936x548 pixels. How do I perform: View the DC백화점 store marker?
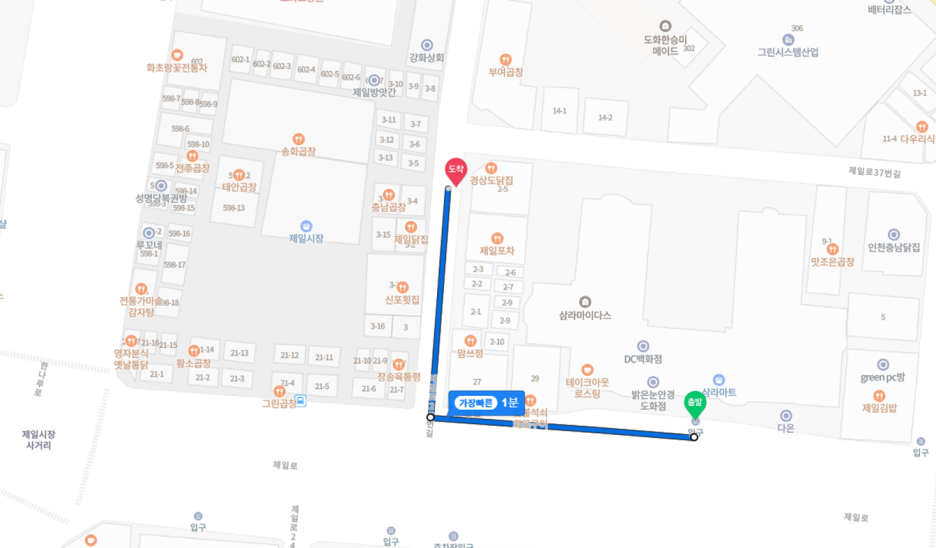pos(644,346)
